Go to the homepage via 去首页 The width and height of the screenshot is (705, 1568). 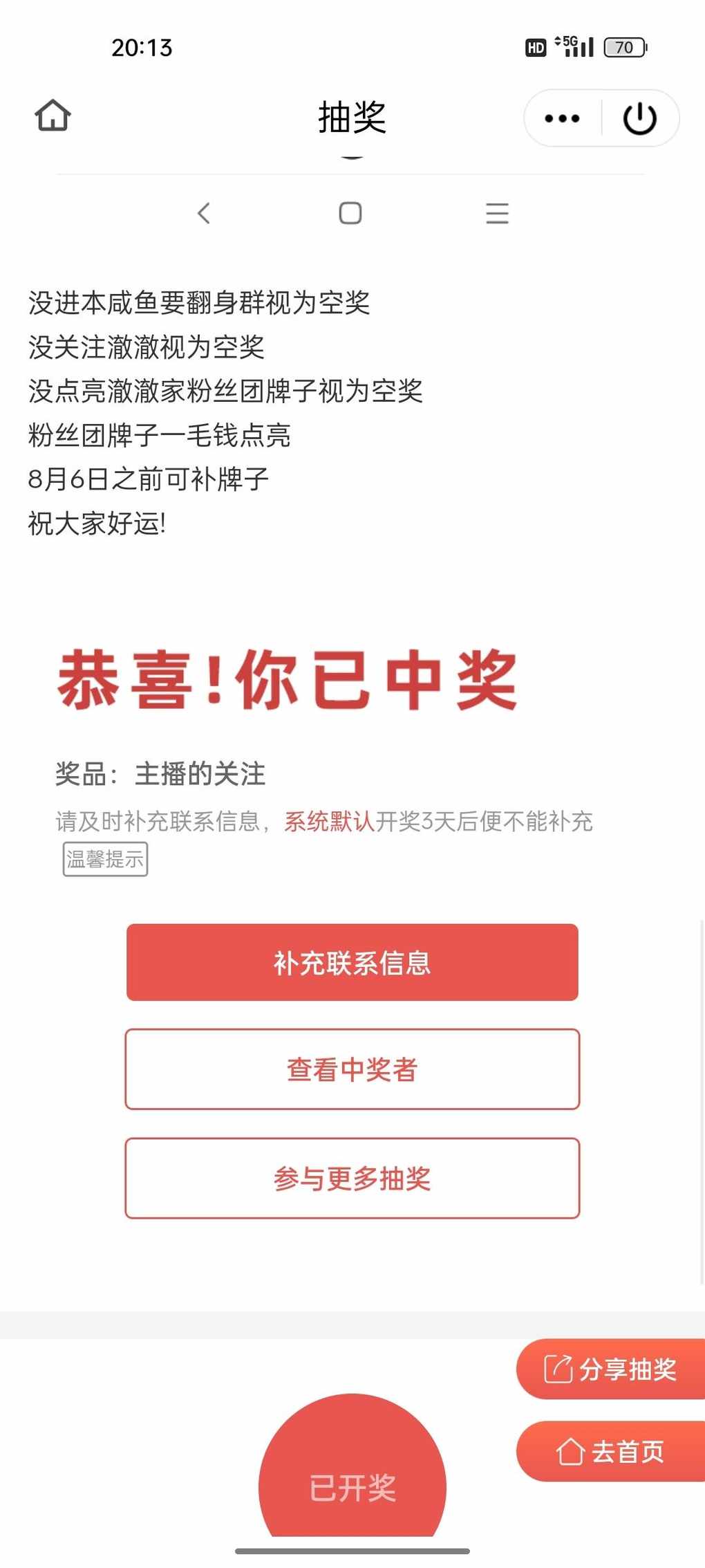coord(610,1451)
